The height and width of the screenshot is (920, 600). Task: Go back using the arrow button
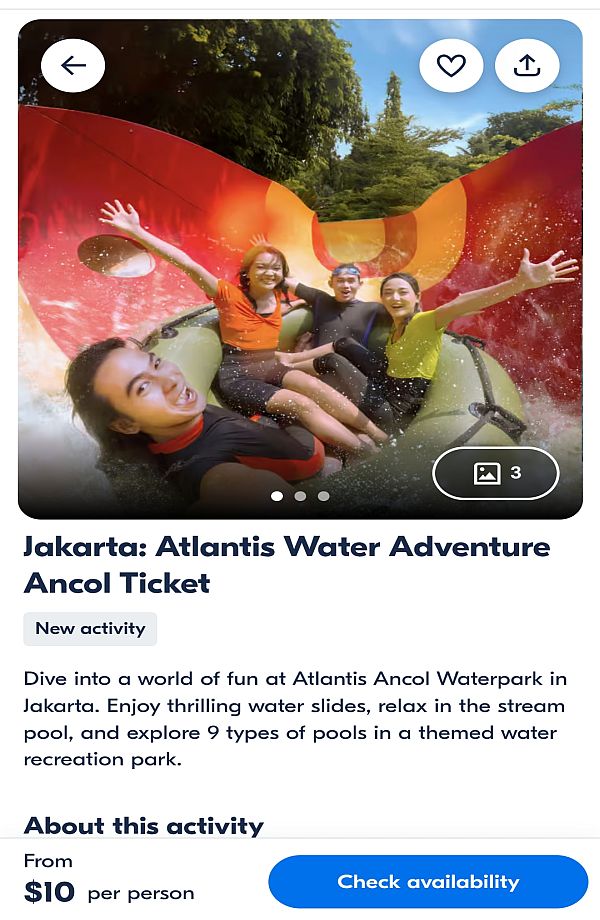(73, 66)
